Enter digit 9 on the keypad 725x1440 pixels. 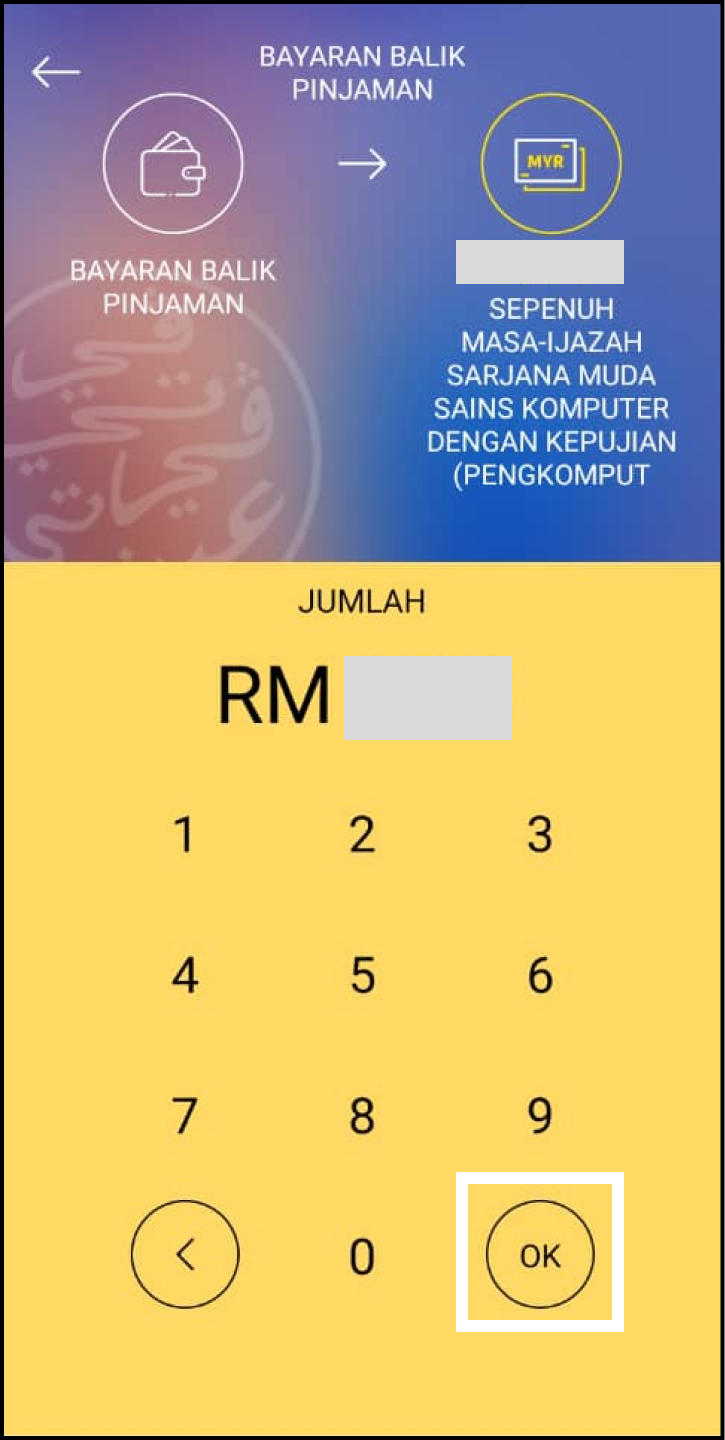540,1115
